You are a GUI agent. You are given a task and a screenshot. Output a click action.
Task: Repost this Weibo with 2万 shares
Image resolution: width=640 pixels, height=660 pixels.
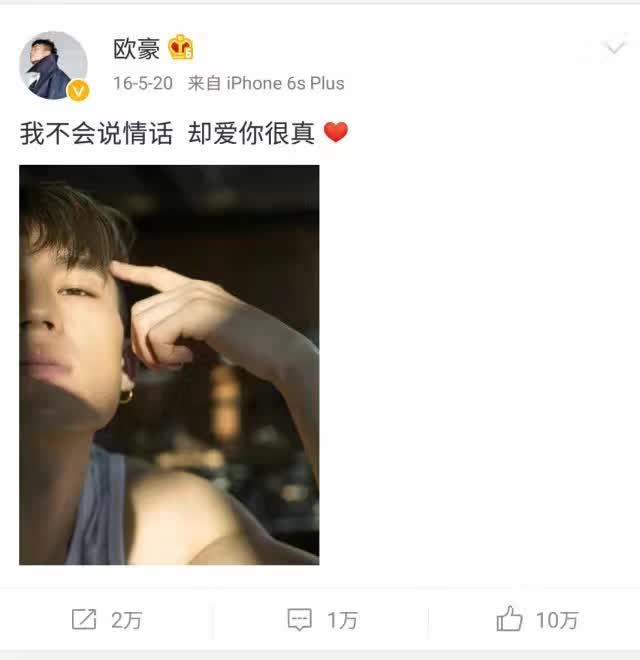(x=106, y=620)
